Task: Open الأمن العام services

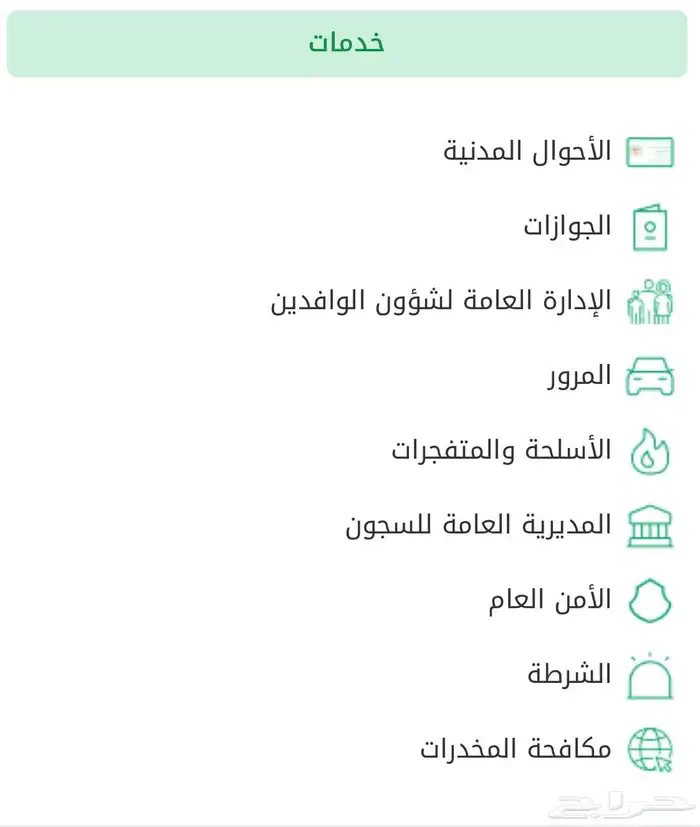Action: click(x=550, y=600)
